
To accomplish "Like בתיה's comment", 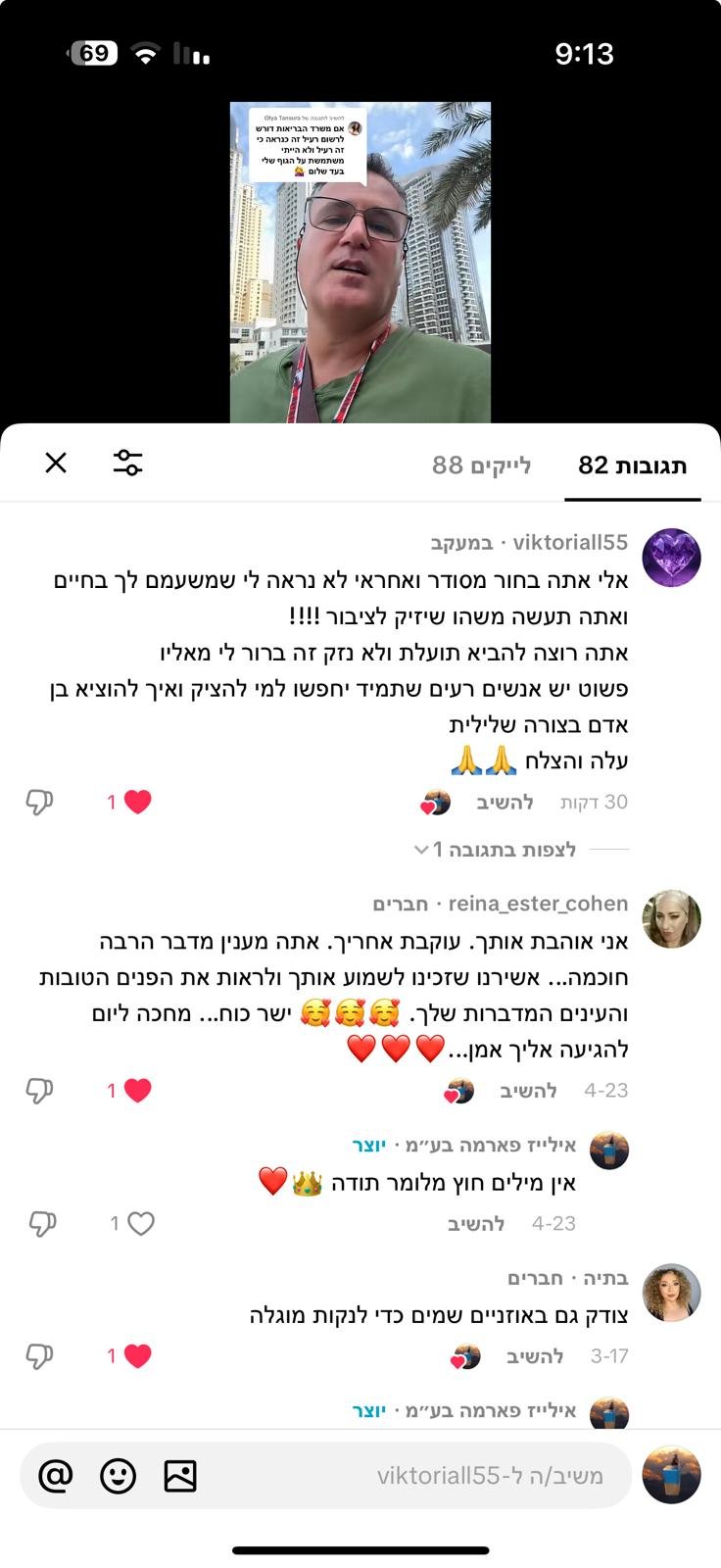I will tap(137, 1356).
